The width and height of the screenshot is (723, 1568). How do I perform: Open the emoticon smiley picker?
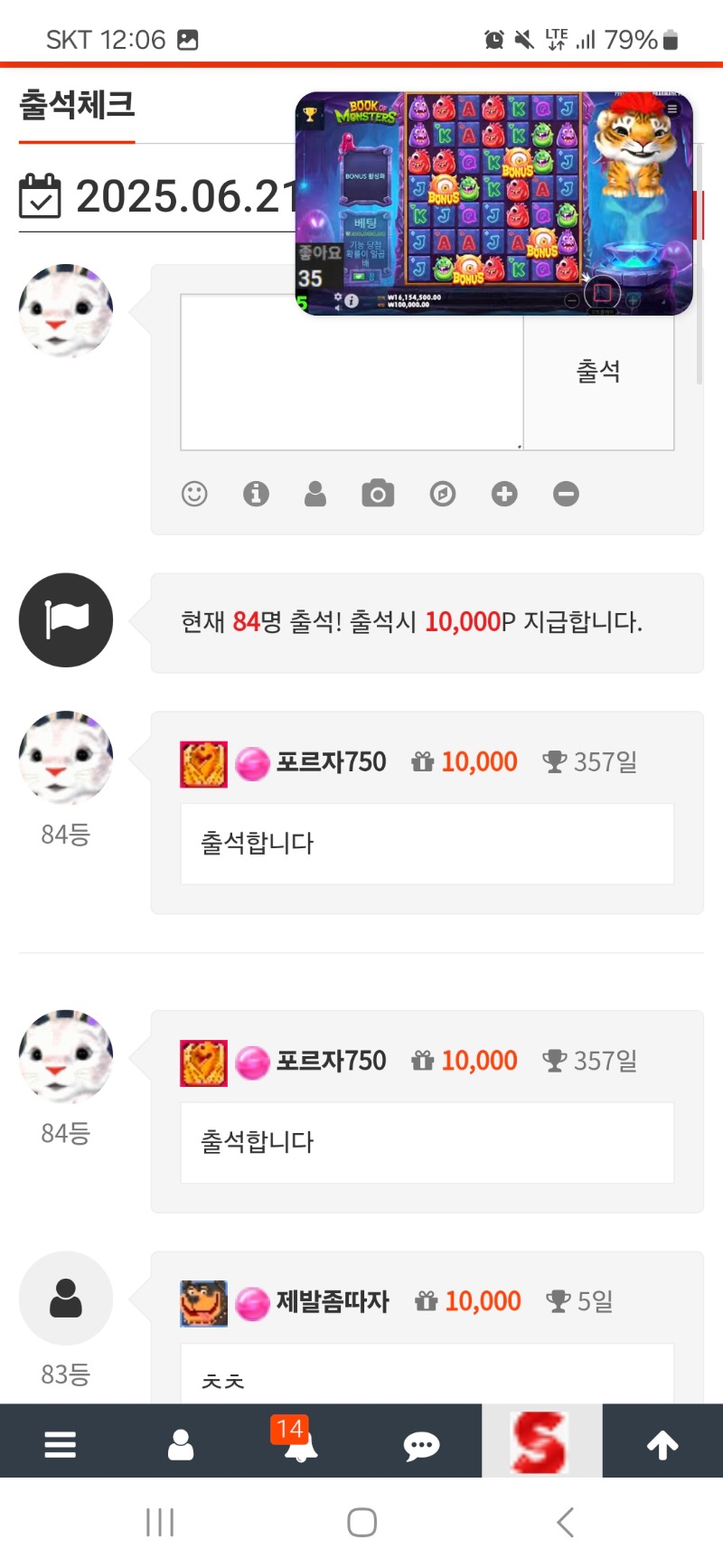click(x=194, y=494)
